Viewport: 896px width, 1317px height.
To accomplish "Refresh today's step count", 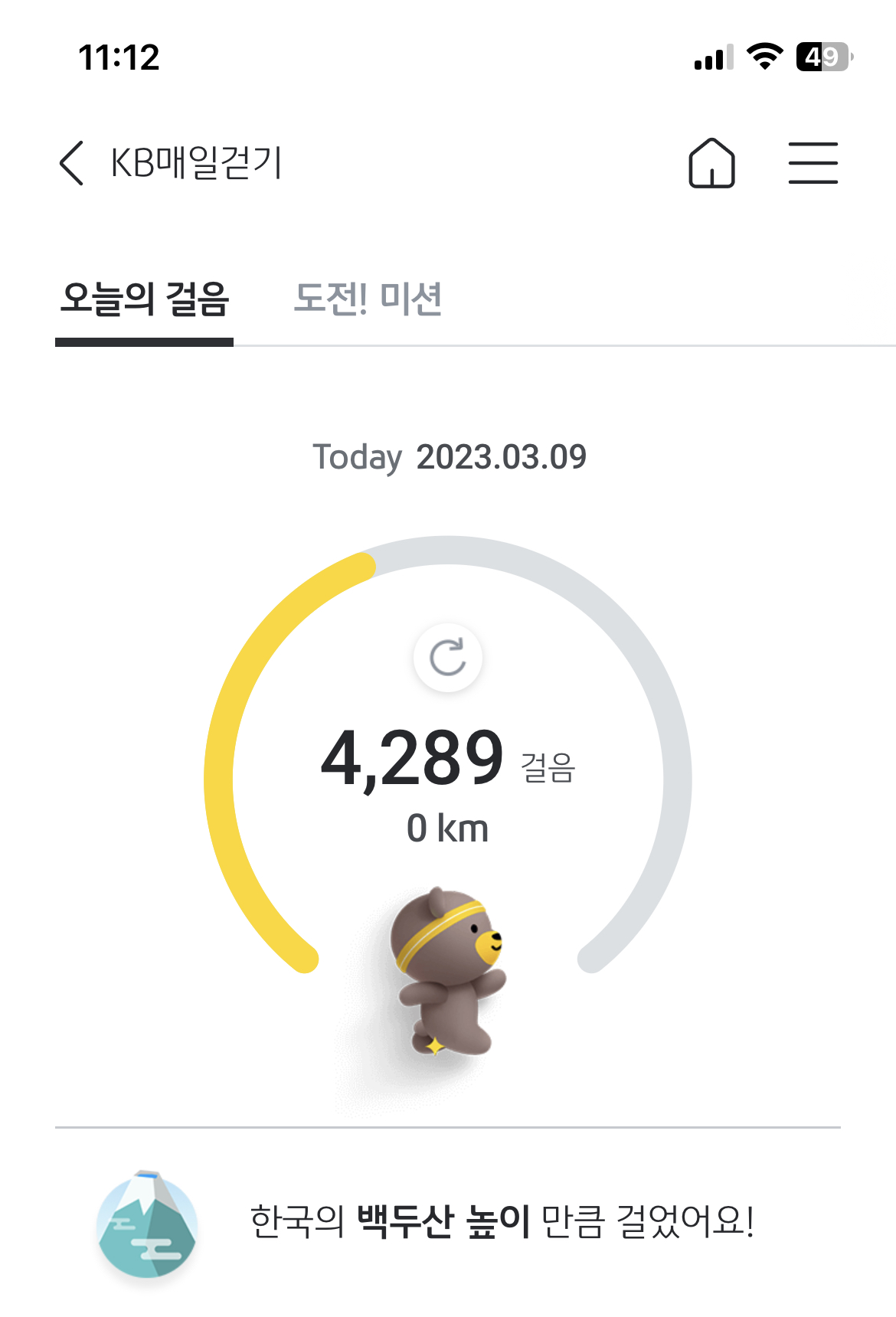I will (x=448, y=658).
